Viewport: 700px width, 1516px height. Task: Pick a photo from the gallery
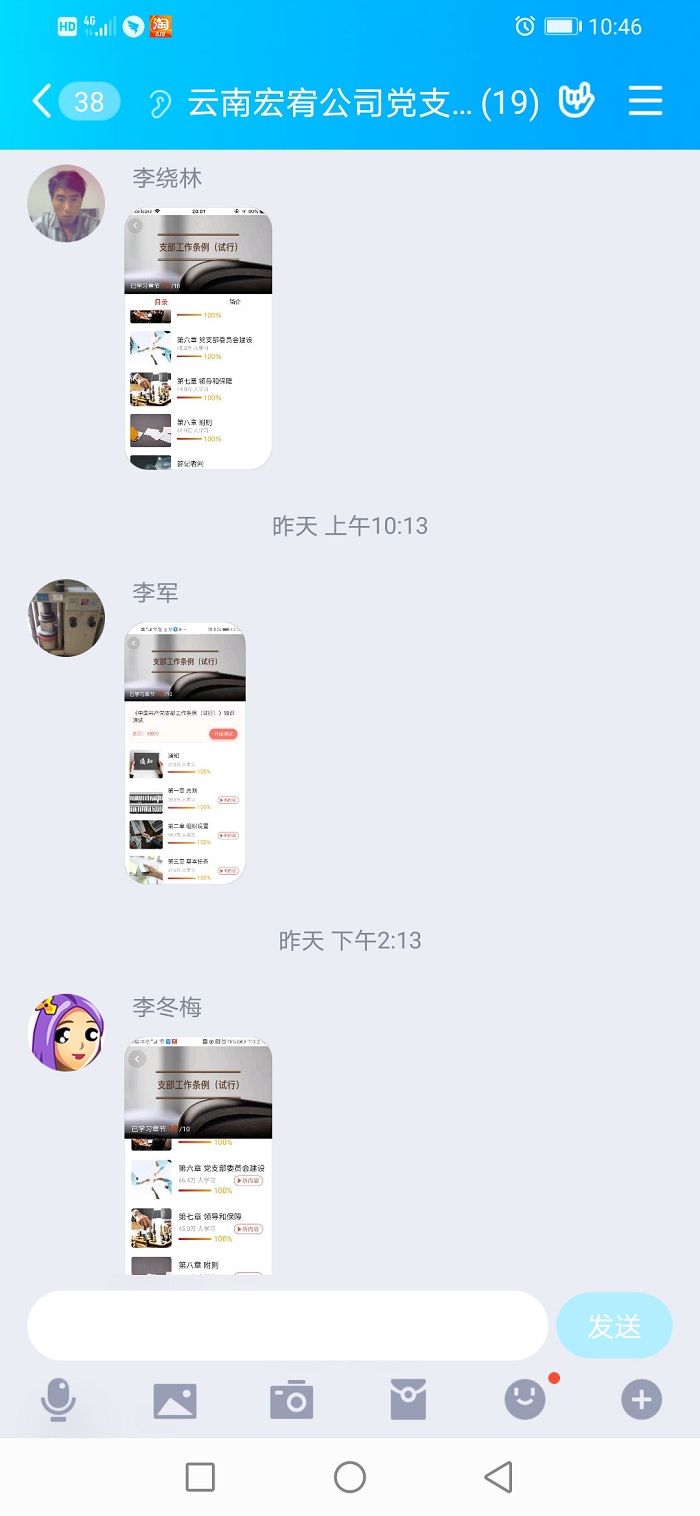pyautogui.click(x=175, y=1401)
